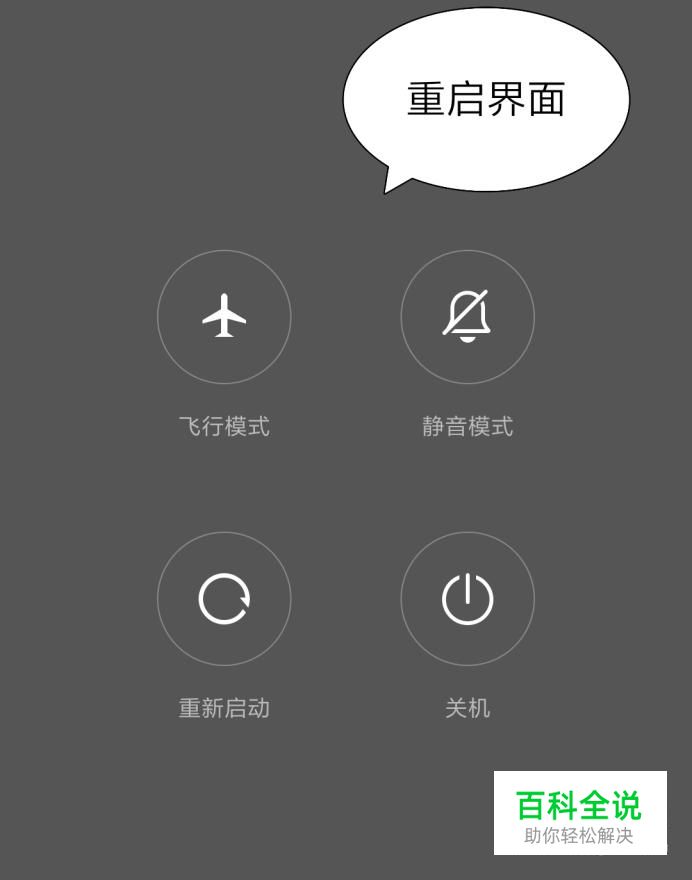
Task: Enable airplane mode (飞行模式)
Action: click(224, 317)
